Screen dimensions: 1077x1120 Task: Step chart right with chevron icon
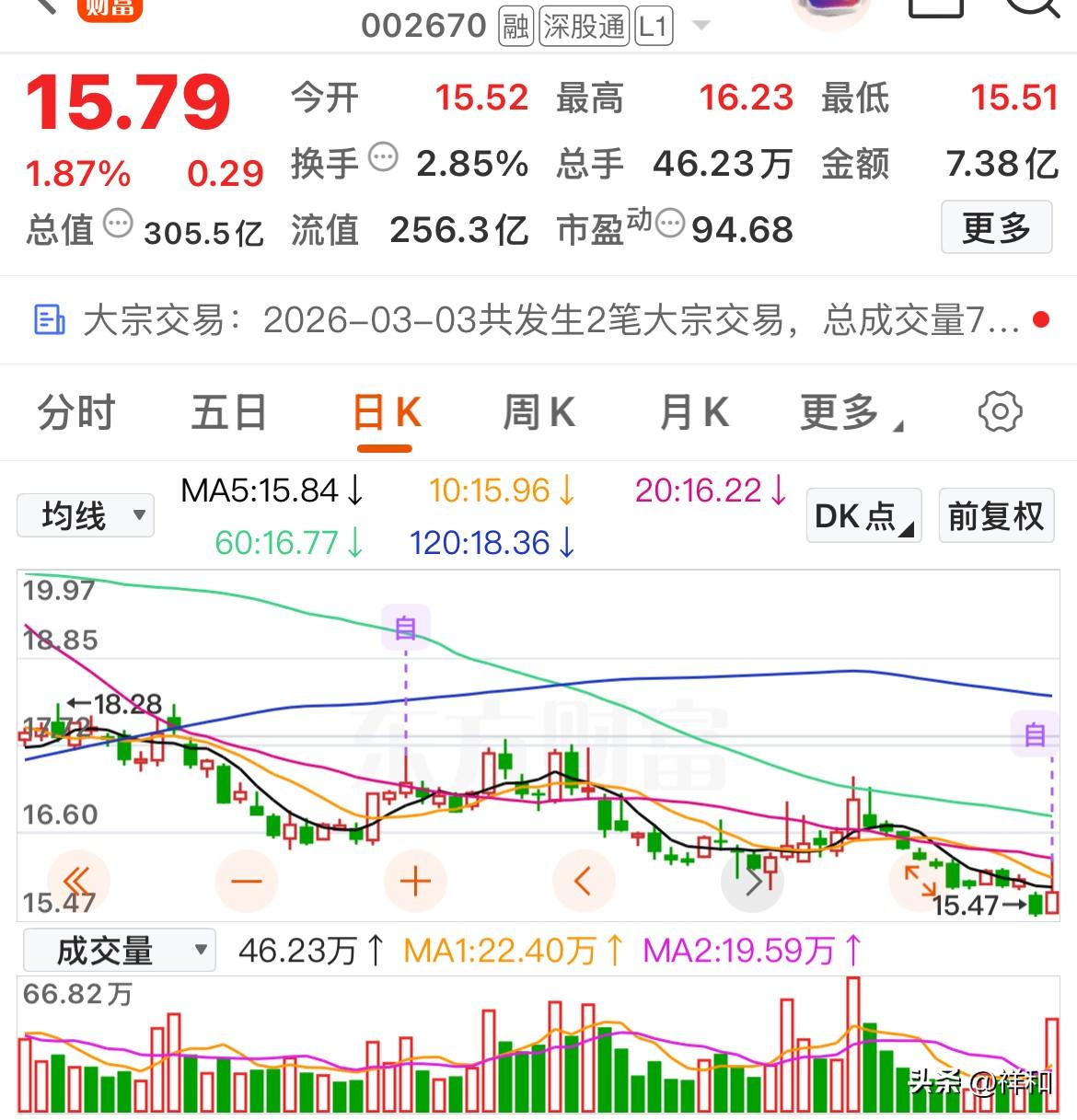[x=753, y=881]
